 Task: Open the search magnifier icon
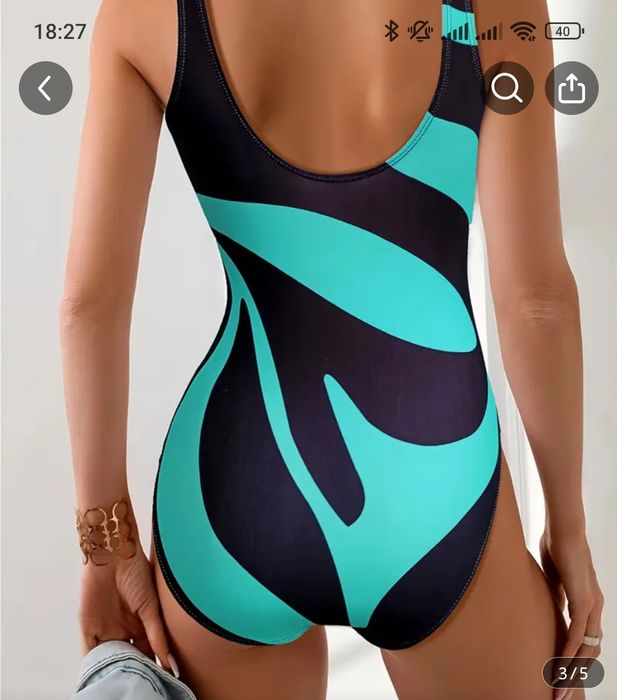[507, 88]
